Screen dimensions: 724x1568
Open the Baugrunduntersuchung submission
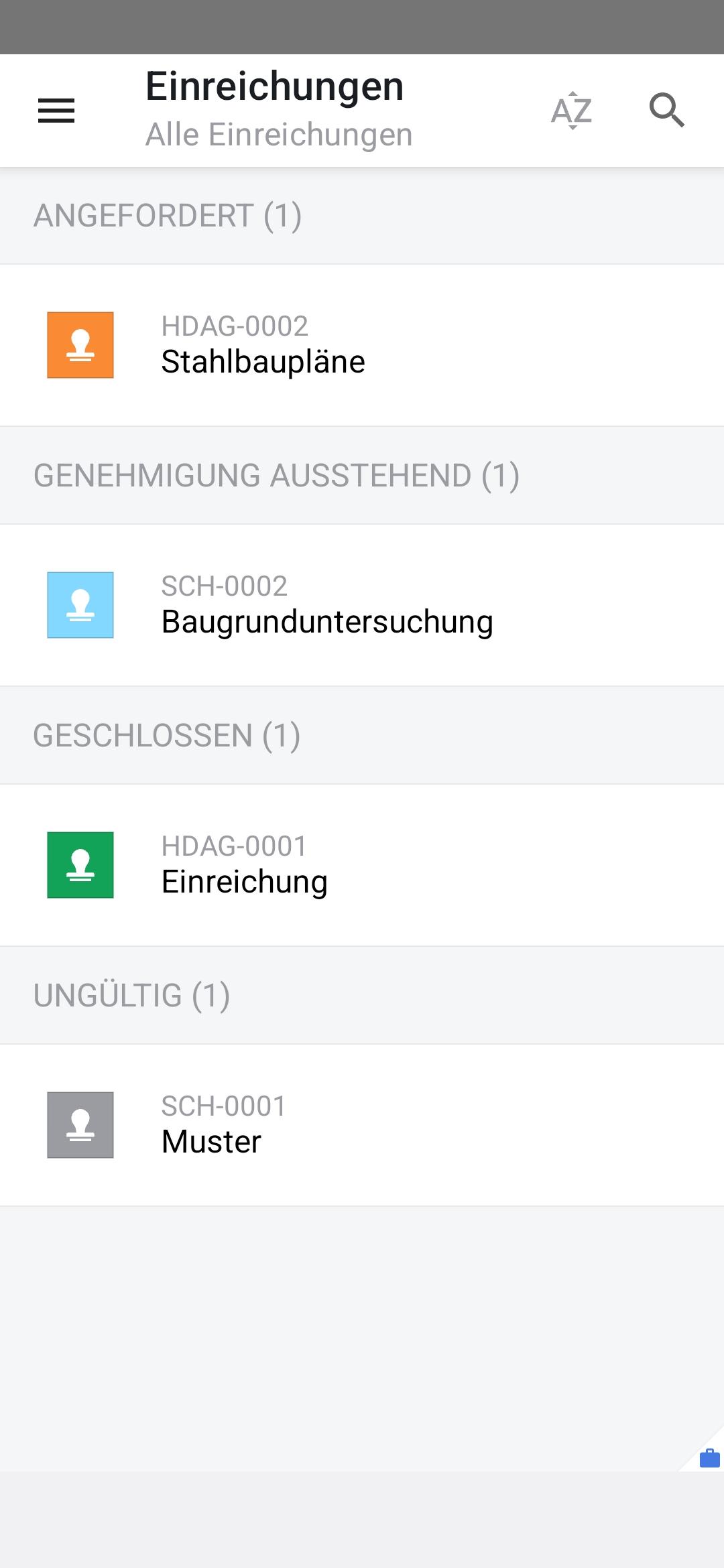pos(328,621)
